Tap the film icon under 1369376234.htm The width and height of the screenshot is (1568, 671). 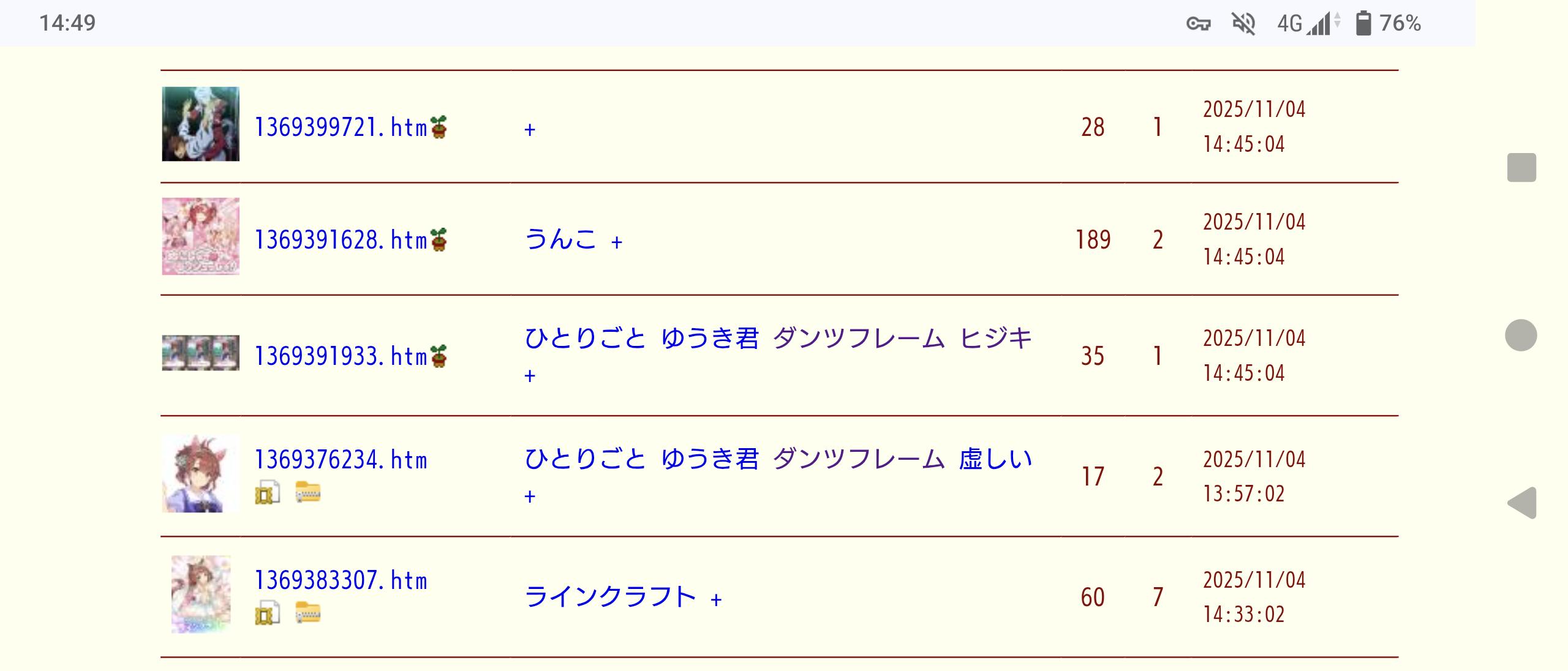tap(267, 493)
